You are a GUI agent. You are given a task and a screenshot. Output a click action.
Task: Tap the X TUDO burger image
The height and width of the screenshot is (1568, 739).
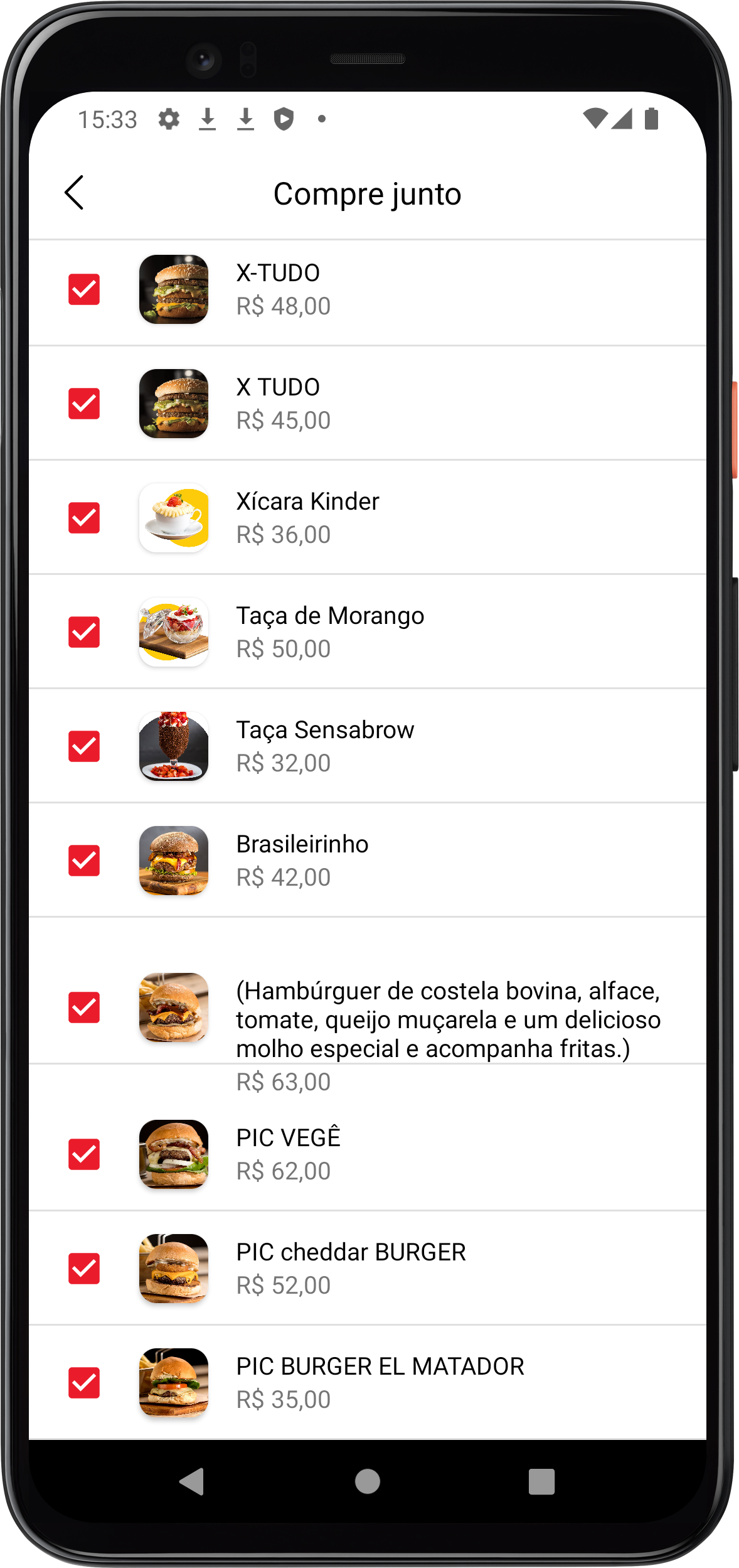[174, 403]
